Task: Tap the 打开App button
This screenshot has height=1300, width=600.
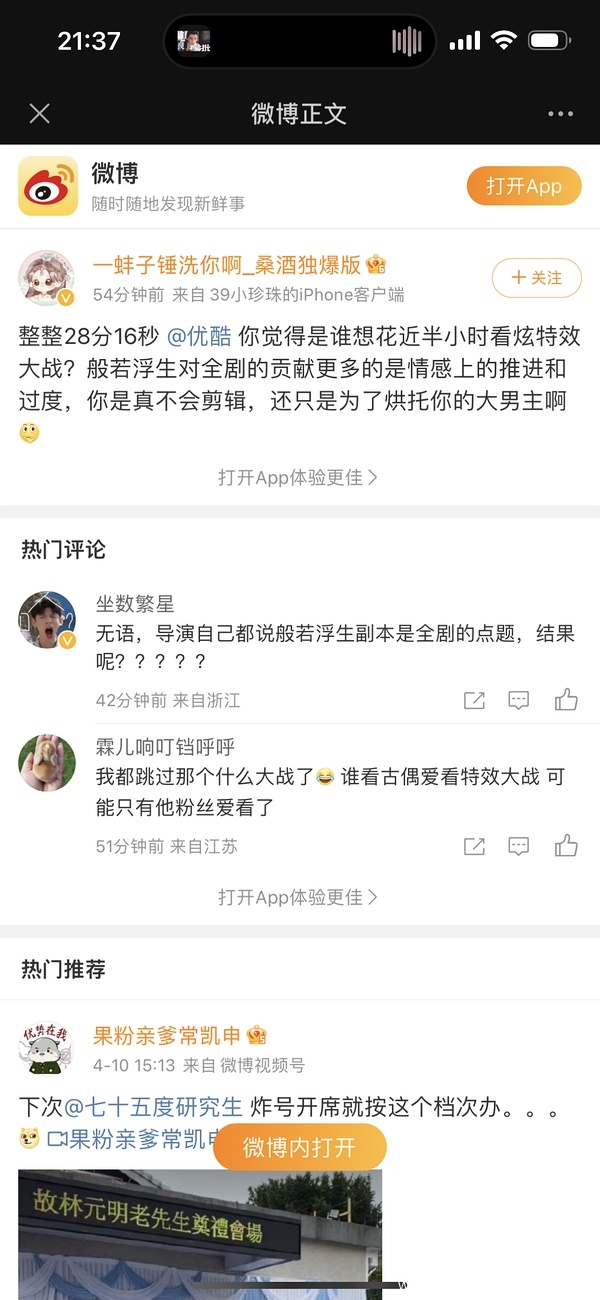Action: (x=523, y=186)
